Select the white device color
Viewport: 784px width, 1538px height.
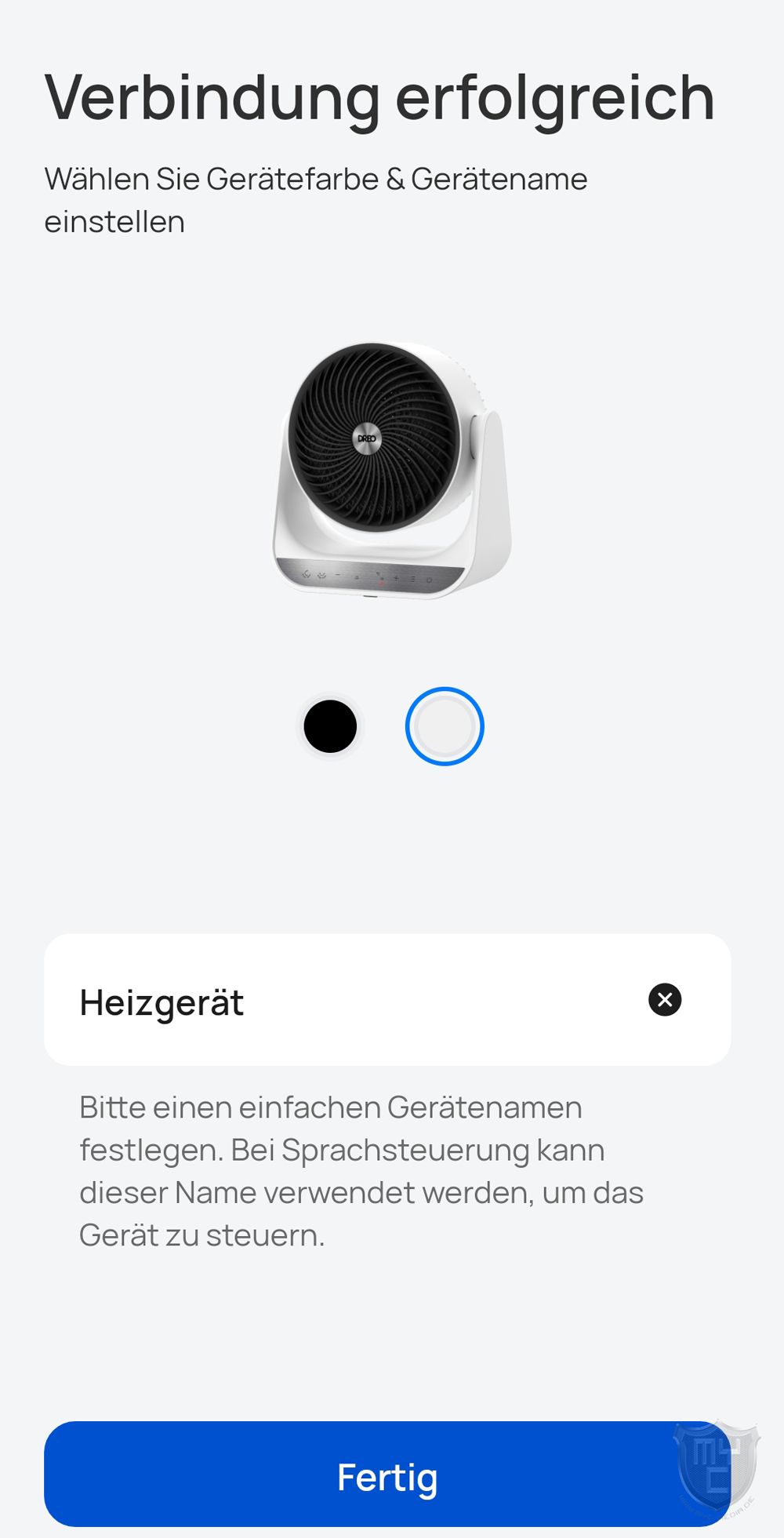tap(445, 726)
